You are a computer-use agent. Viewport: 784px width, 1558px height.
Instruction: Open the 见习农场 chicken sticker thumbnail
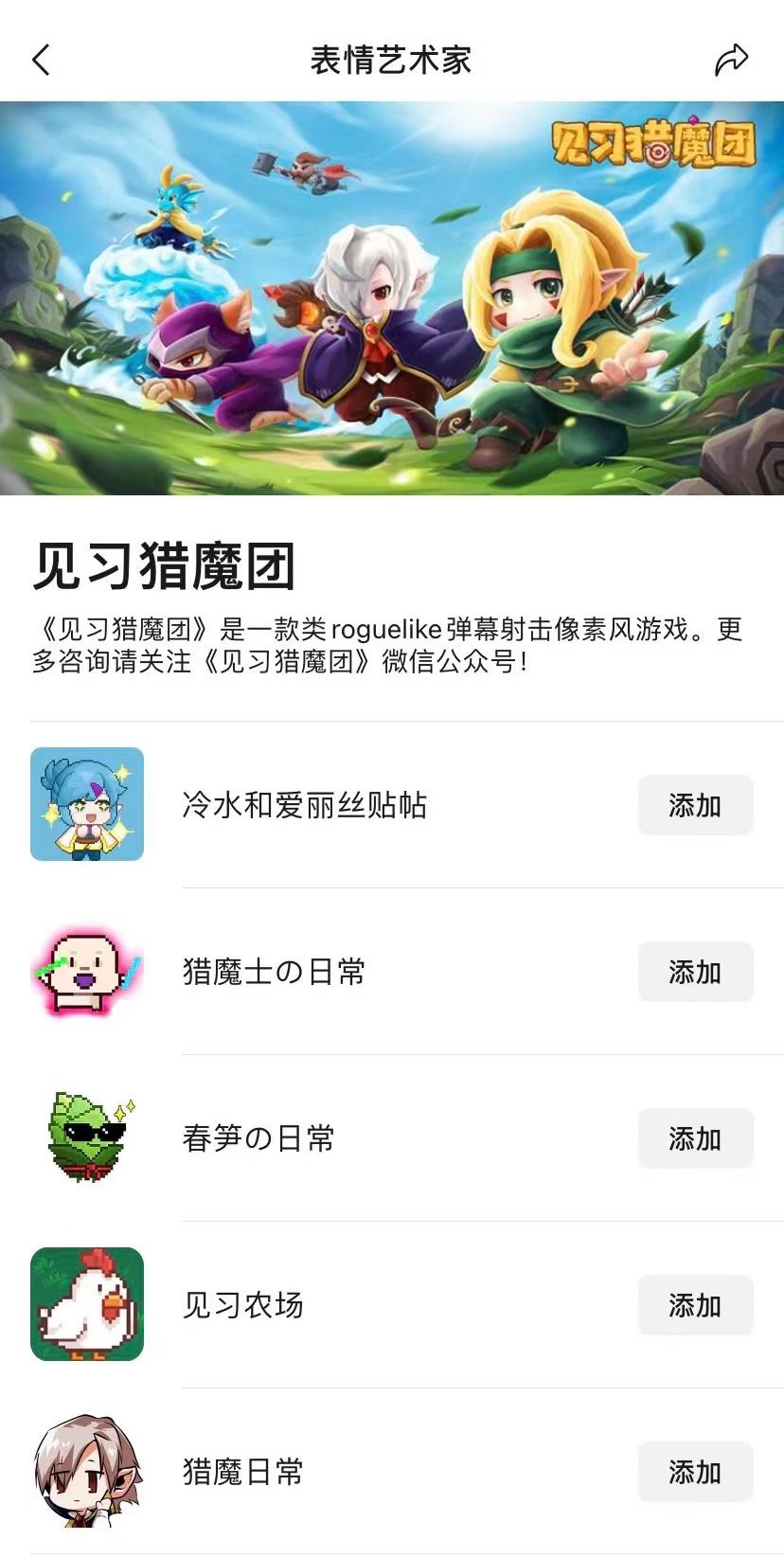pyautogui.click(x=87, y=1306)
